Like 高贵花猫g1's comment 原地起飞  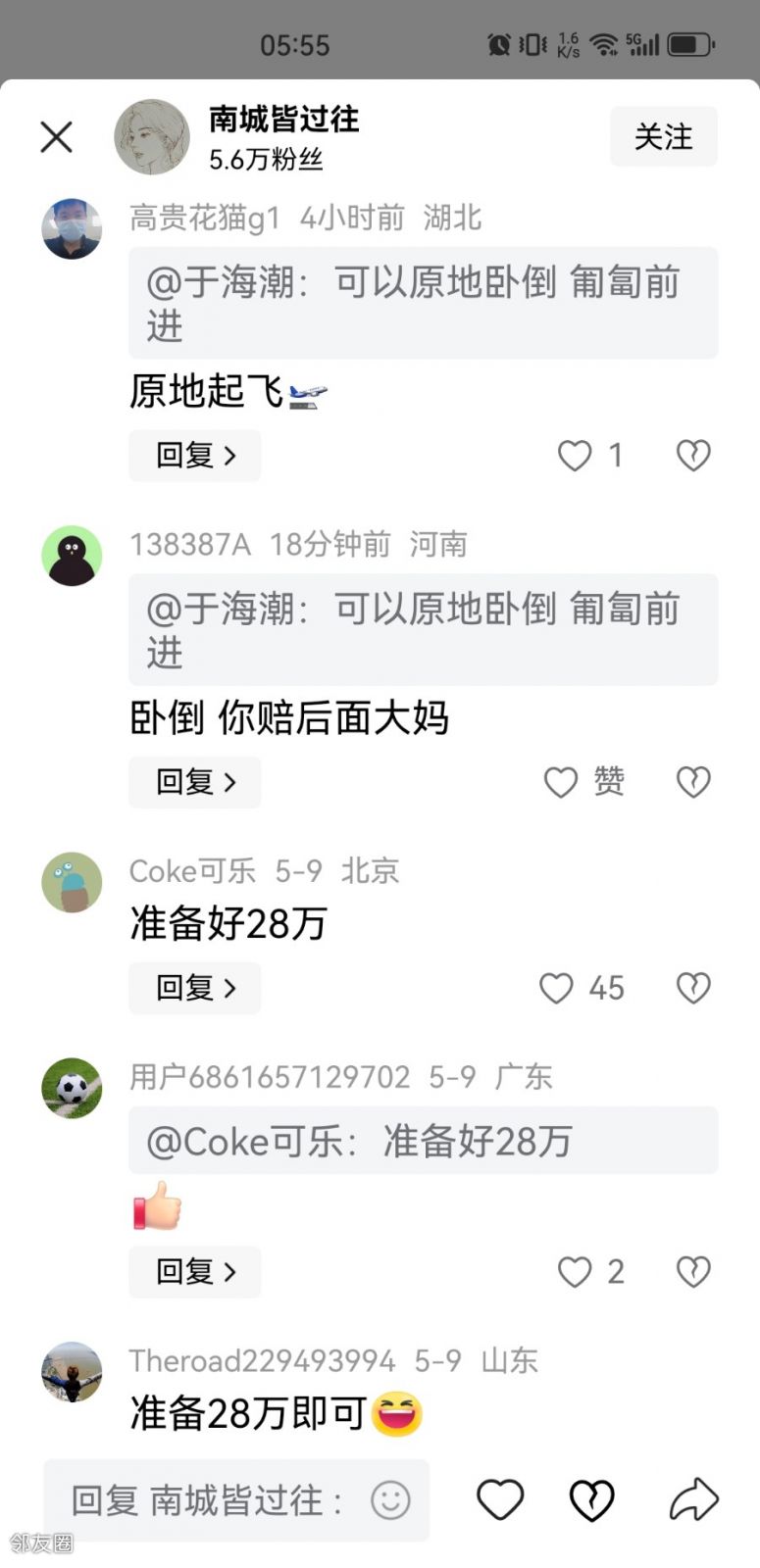(575, 456)
